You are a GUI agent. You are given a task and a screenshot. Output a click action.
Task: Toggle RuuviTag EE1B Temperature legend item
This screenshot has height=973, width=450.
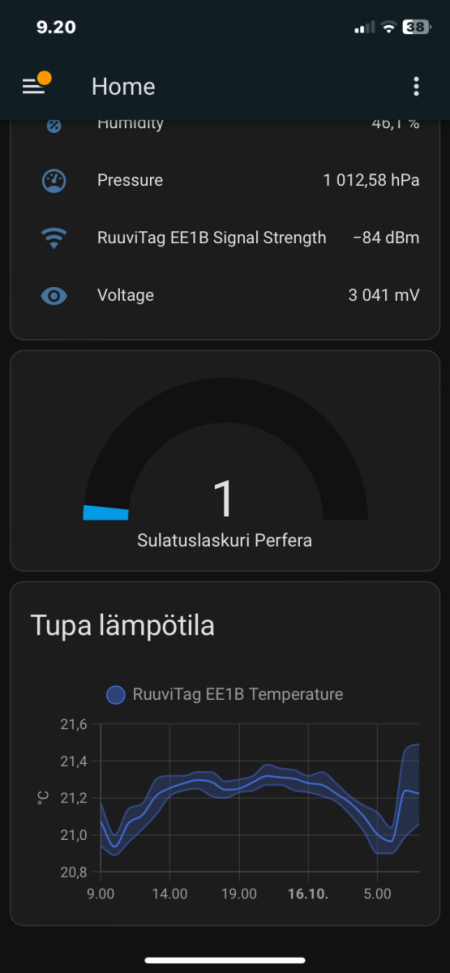coord(225,694)
